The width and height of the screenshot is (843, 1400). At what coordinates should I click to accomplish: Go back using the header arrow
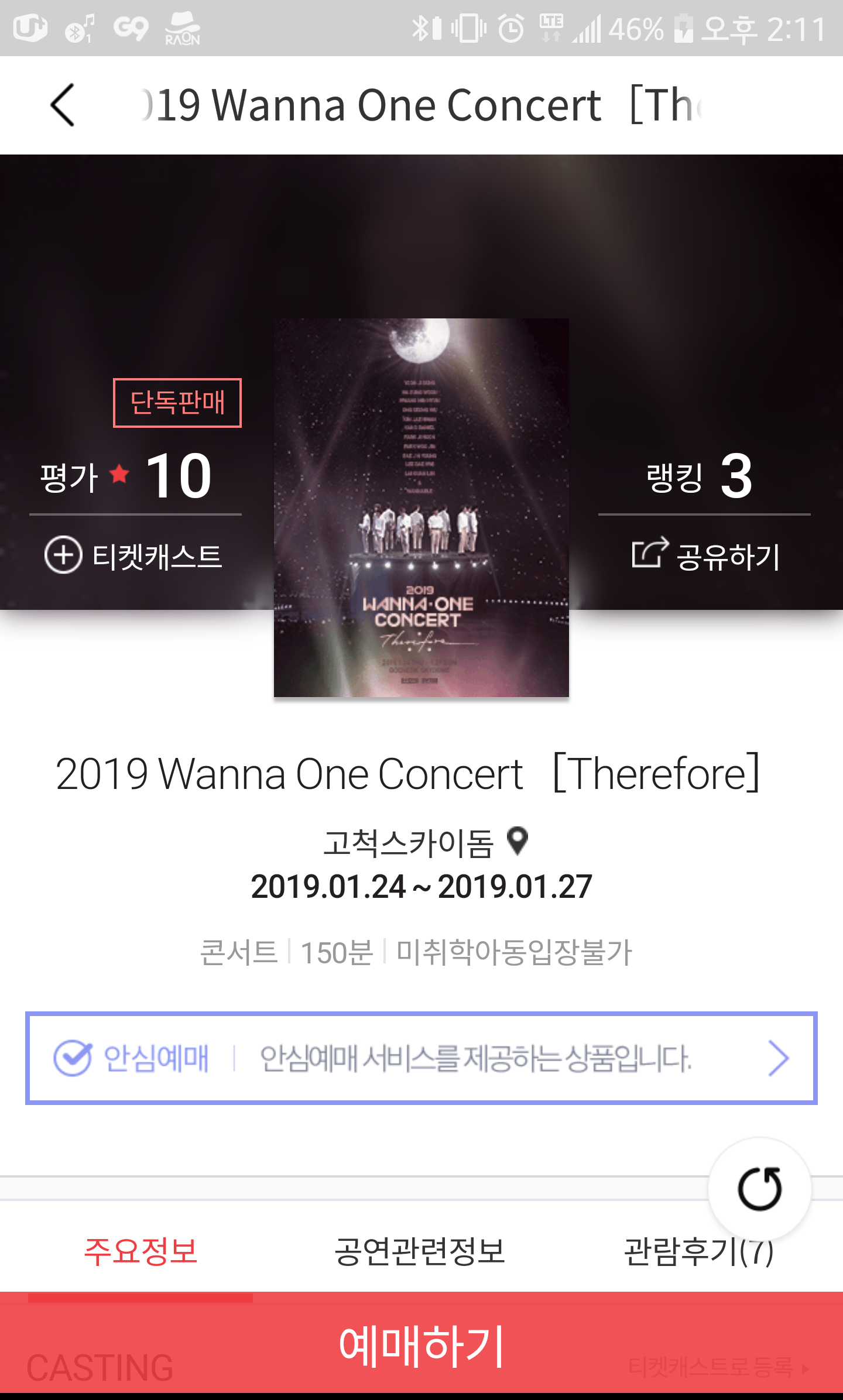(x=63, y=105)
